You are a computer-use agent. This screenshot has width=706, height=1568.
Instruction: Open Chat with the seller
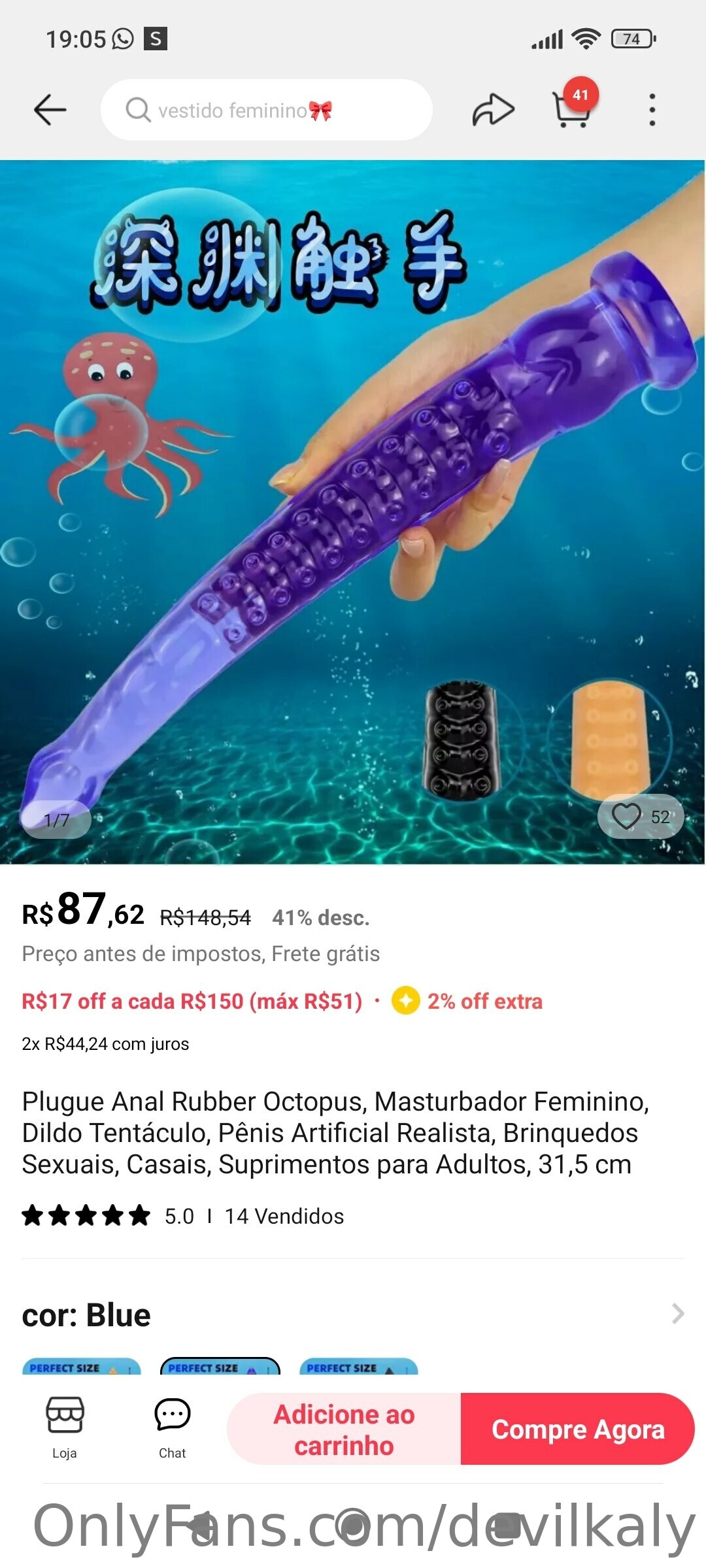pyautogui.click(x=173, y=1428)
